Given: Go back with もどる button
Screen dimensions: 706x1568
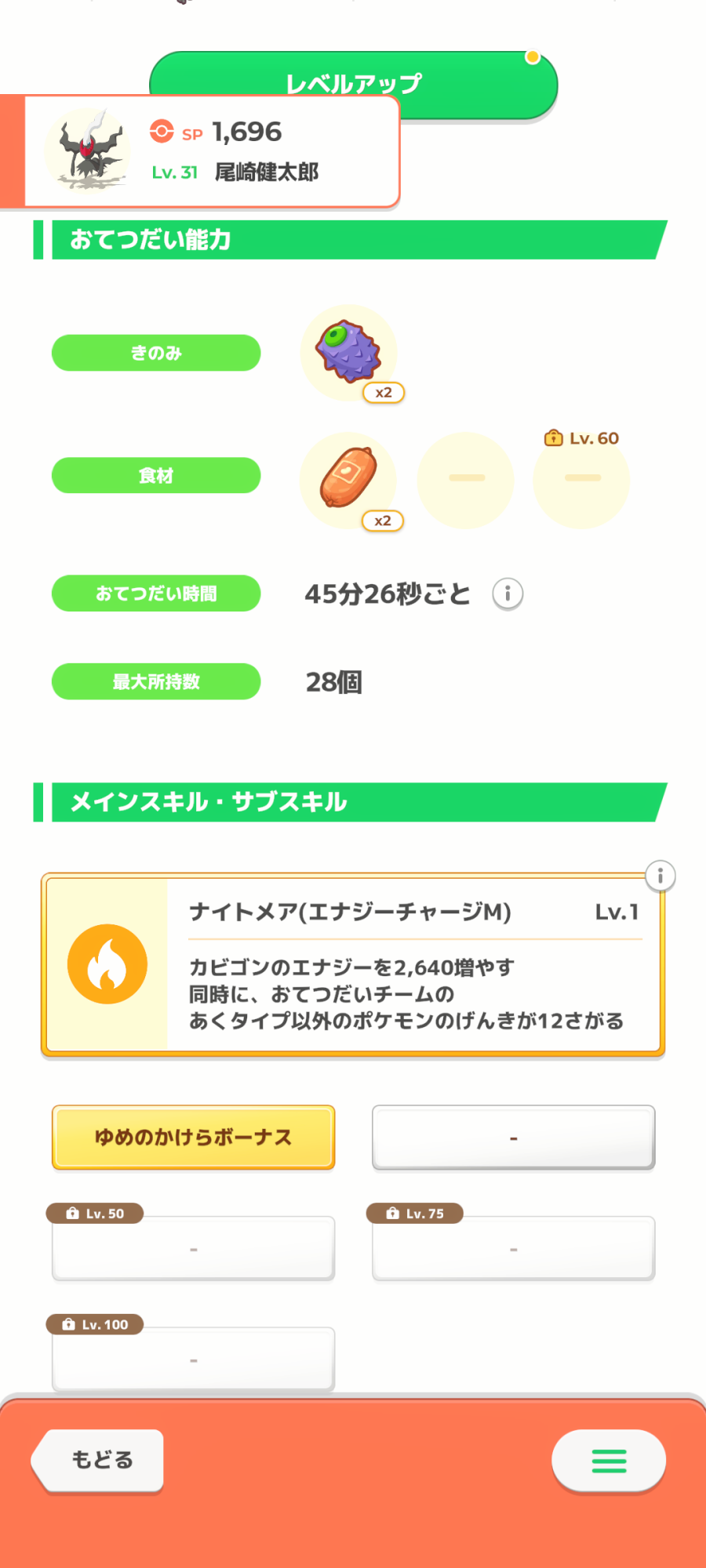Looking at the screenshot, I should click(x=100, y=1460).
